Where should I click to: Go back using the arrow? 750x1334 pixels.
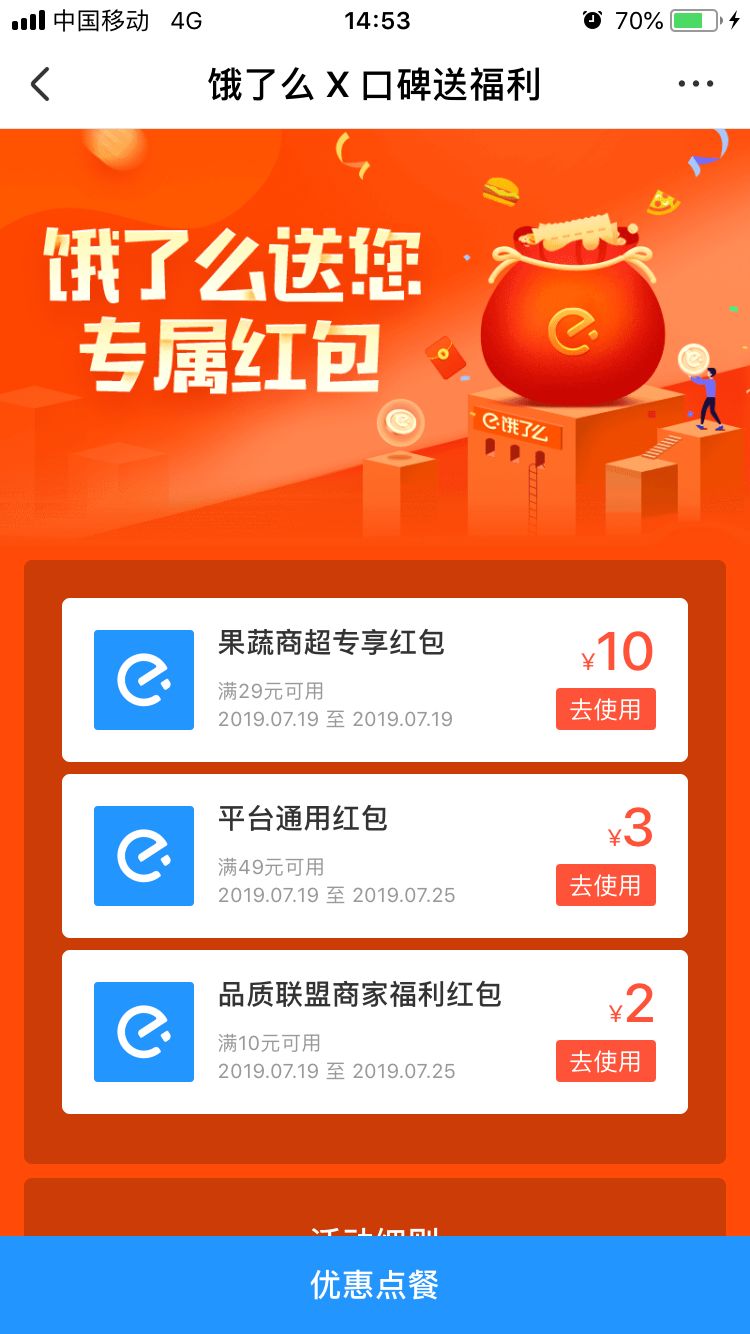coord(40,85)
